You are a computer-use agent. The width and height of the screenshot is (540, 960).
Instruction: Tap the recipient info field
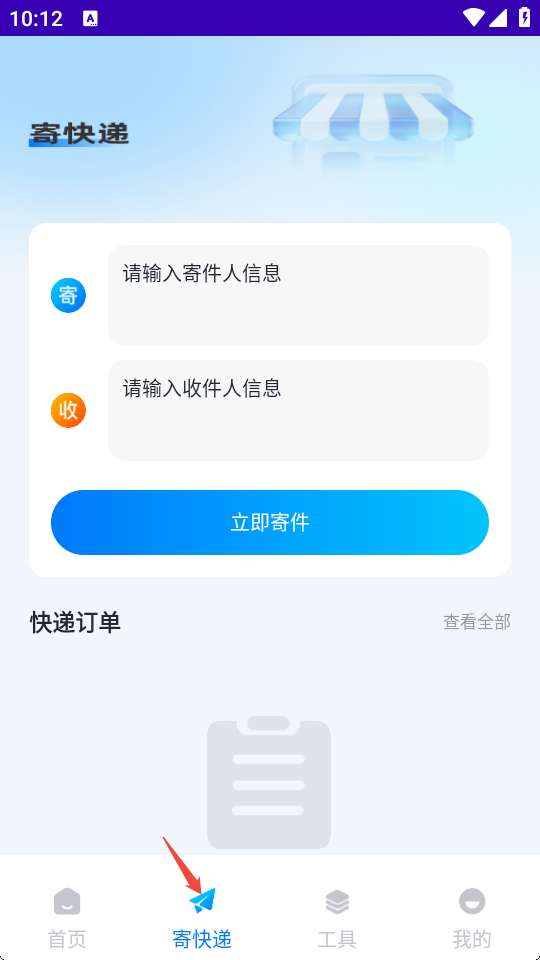(298, 410)
